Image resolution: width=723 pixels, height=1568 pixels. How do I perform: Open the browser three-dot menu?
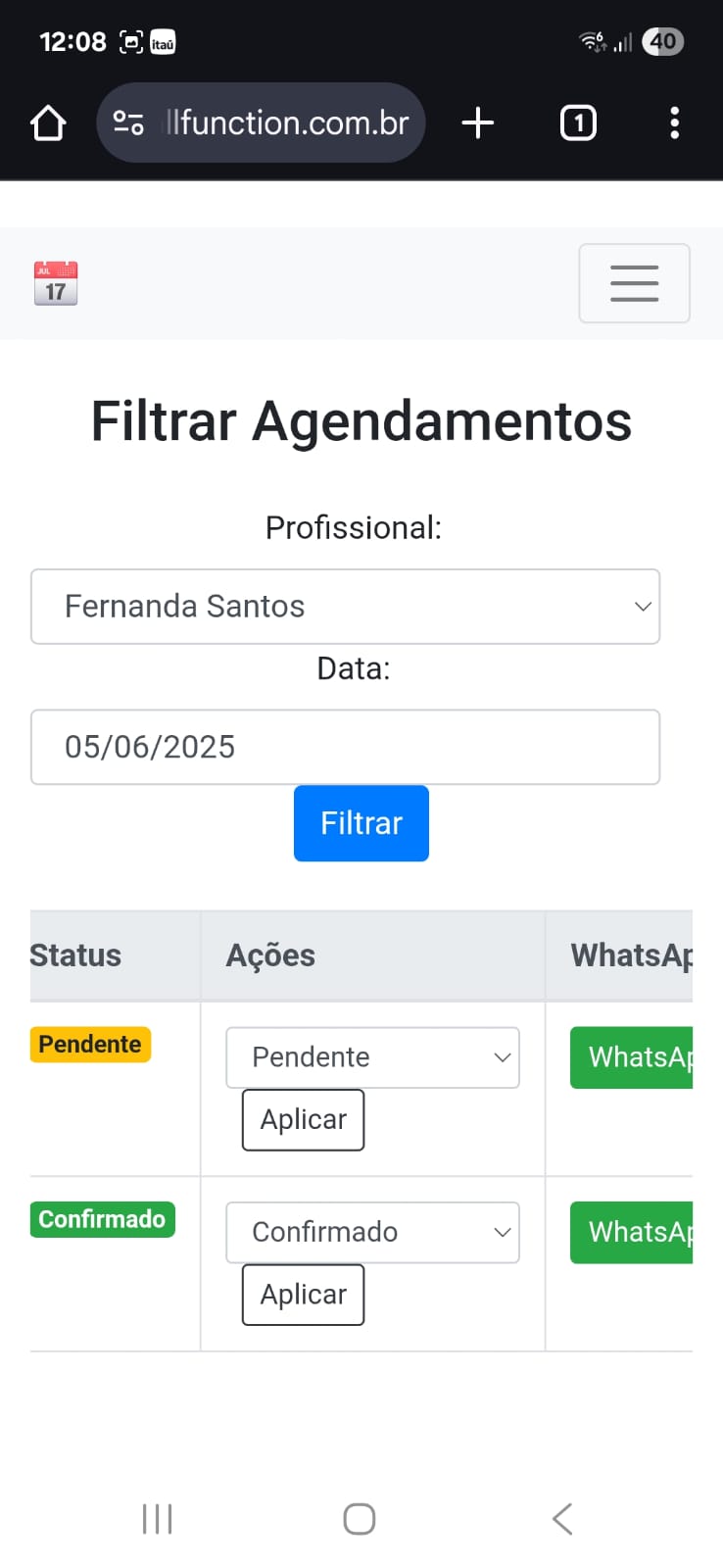pos(674,122)
